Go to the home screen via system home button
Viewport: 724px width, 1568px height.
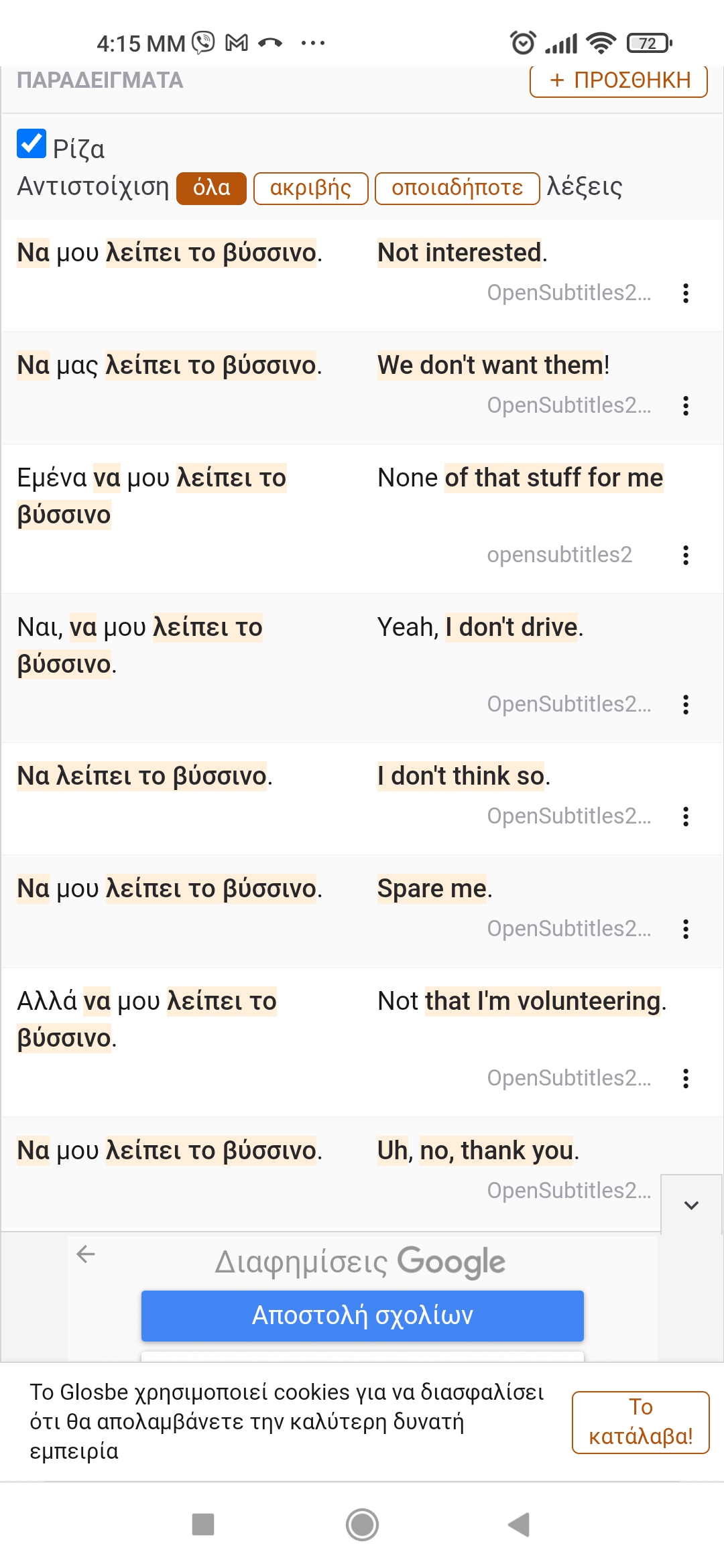(362, 1524)
